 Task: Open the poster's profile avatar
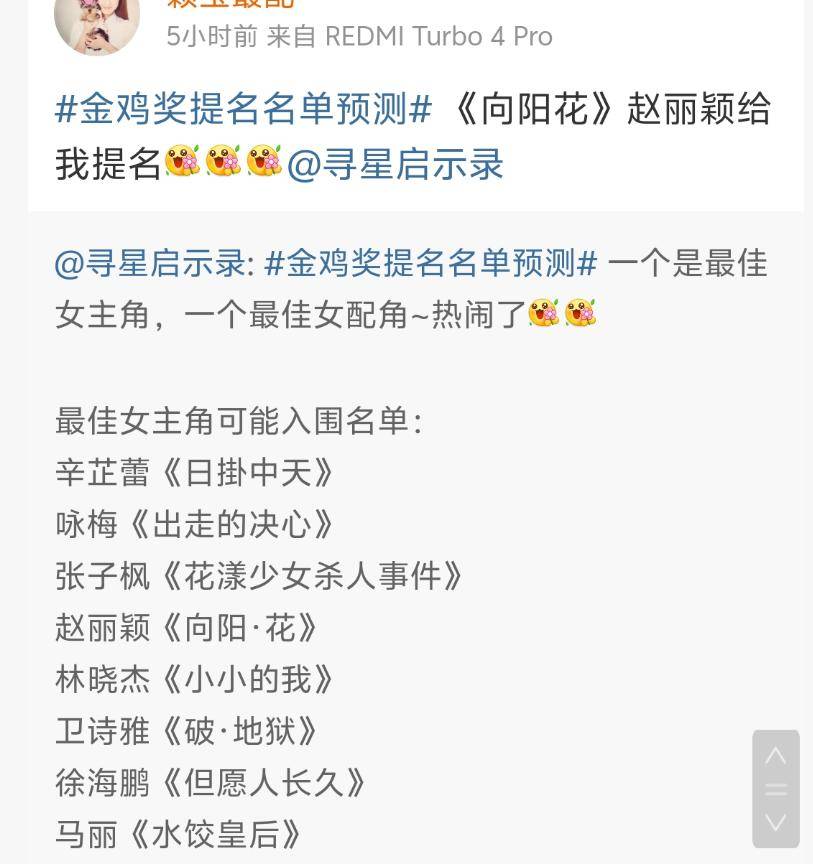(x=97, y=22)
